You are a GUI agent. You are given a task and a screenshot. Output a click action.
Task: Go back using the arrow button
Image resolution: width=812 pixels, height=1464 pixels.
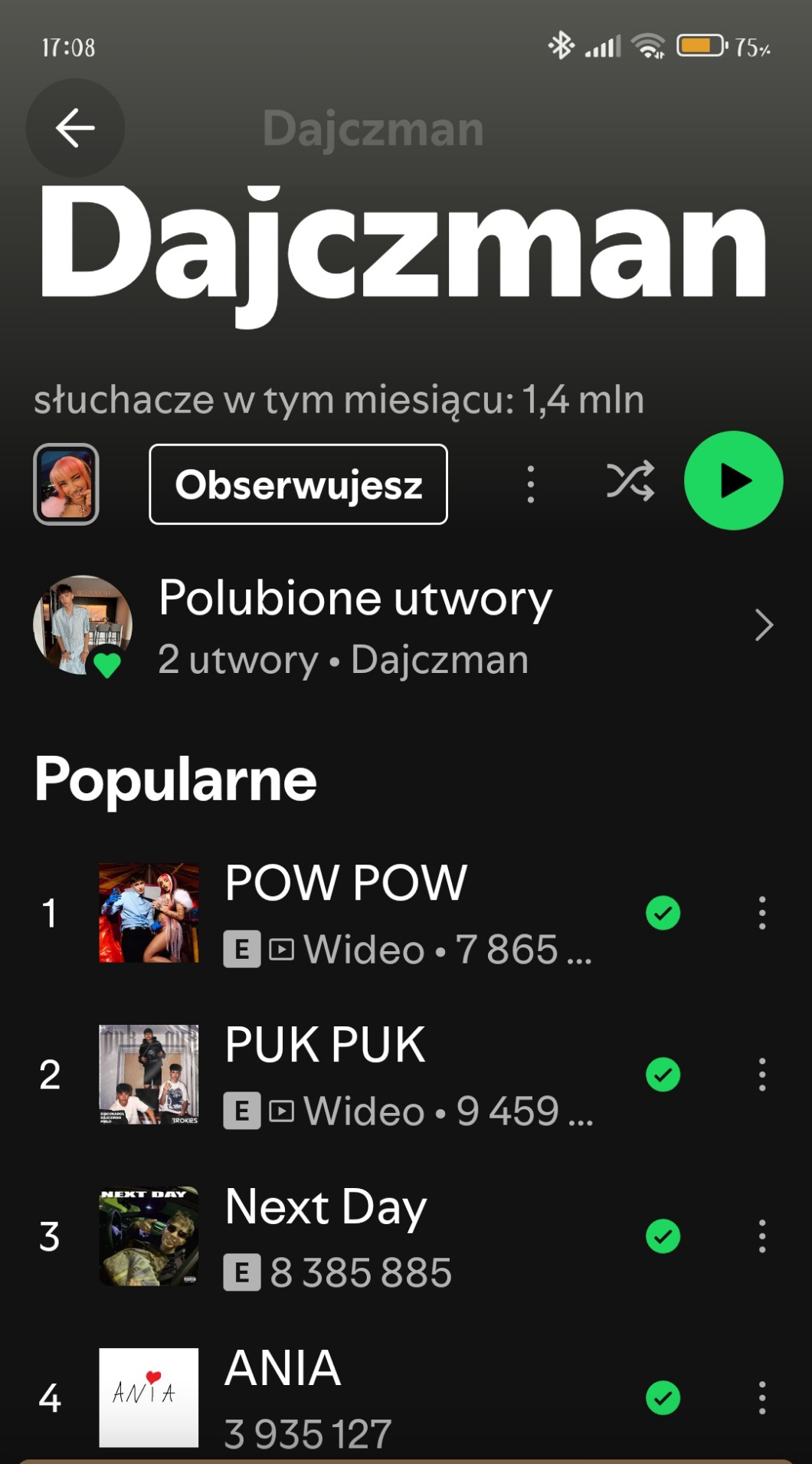(x=75, y=128)
